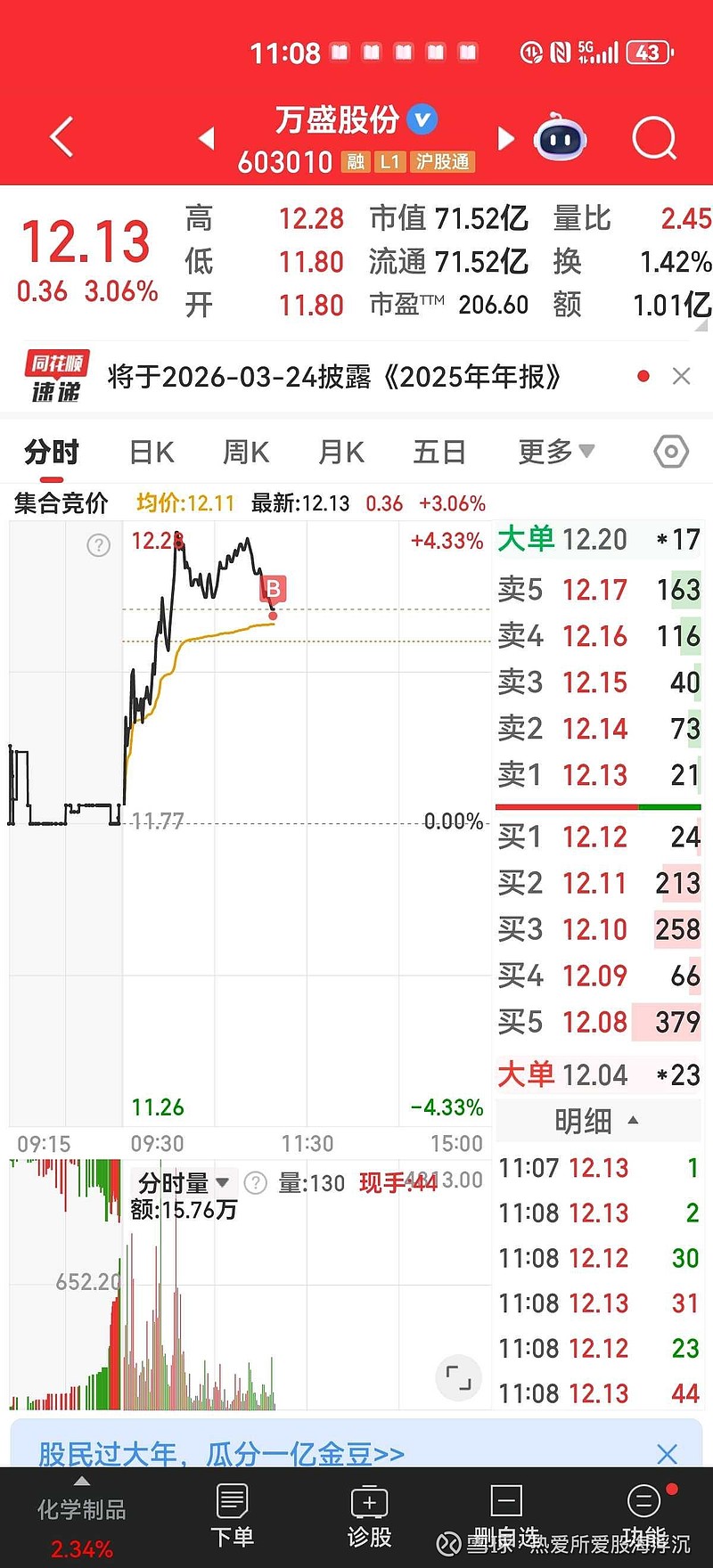The height and width of the screenshot is (1568, 713).
Task: Dismiss the promotion banner
Action: pos(667,1453)
